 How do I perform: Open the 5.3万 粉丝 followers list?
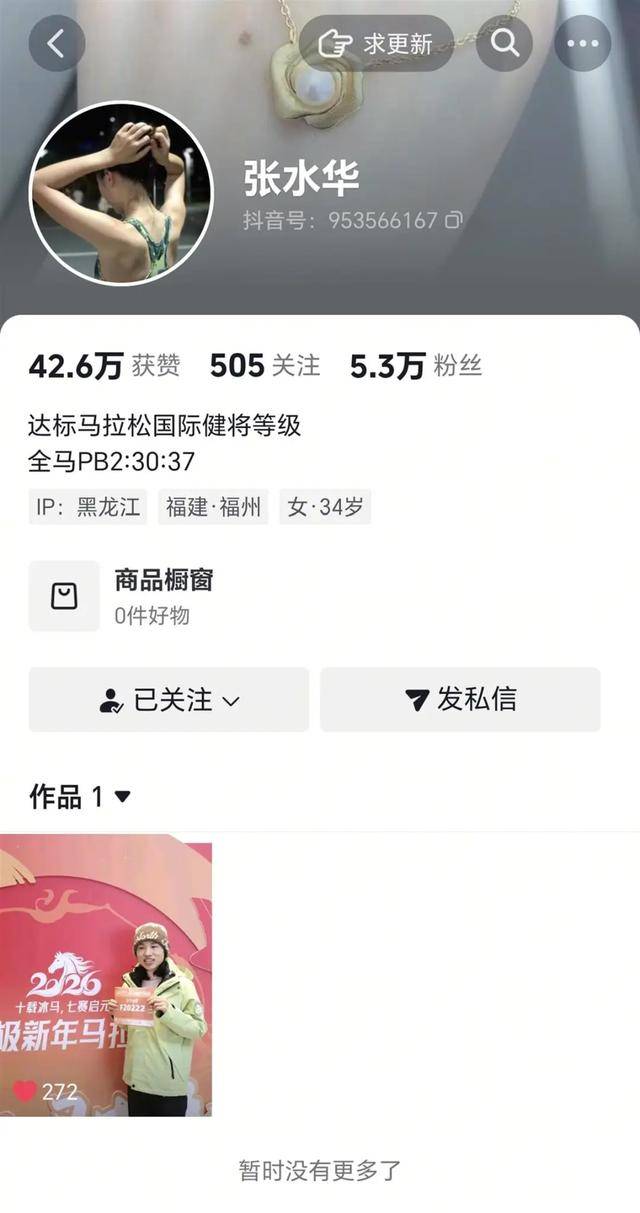pyautogui.click(x=415, y=366)
